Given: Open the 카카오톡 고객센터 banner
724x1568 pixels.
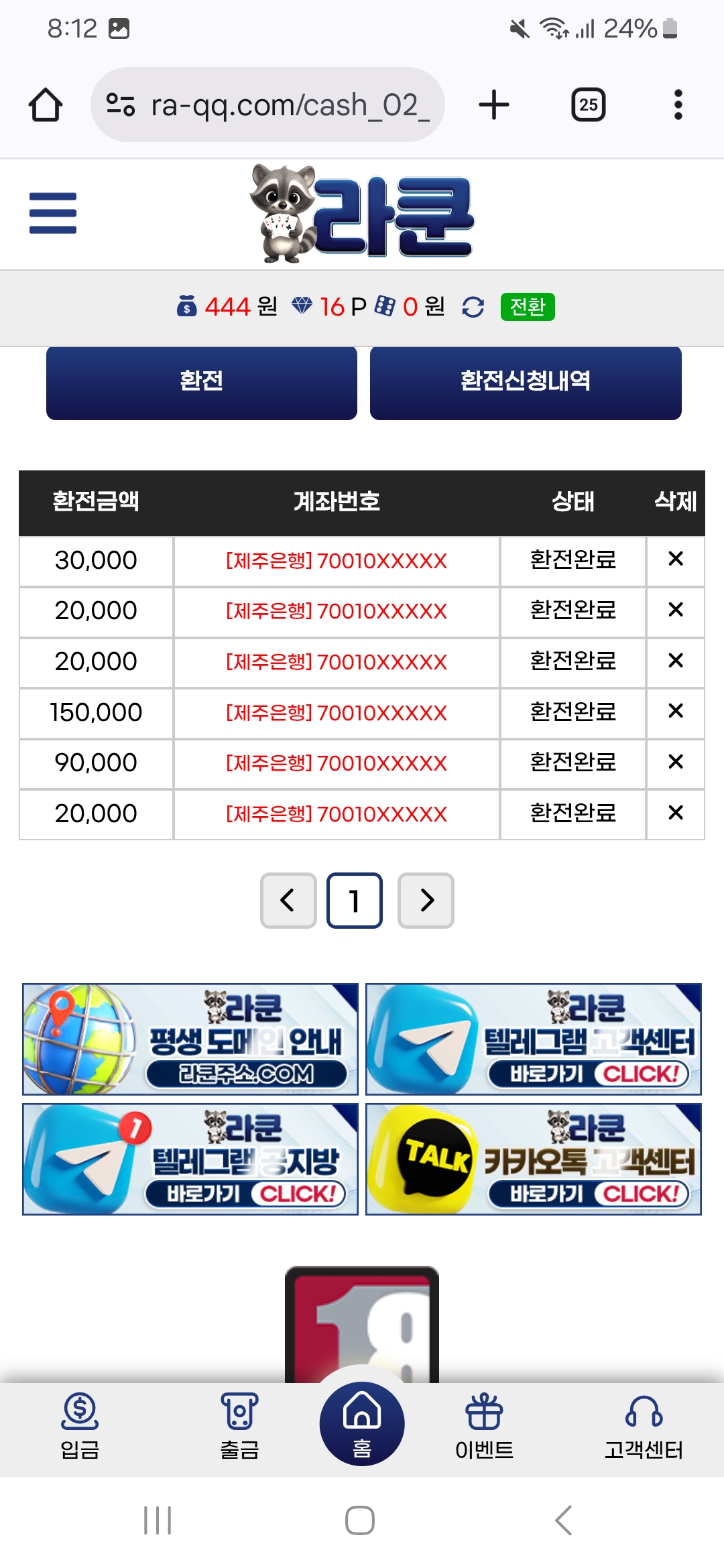Looking at the screenshot, I should tap(534, 1159).
